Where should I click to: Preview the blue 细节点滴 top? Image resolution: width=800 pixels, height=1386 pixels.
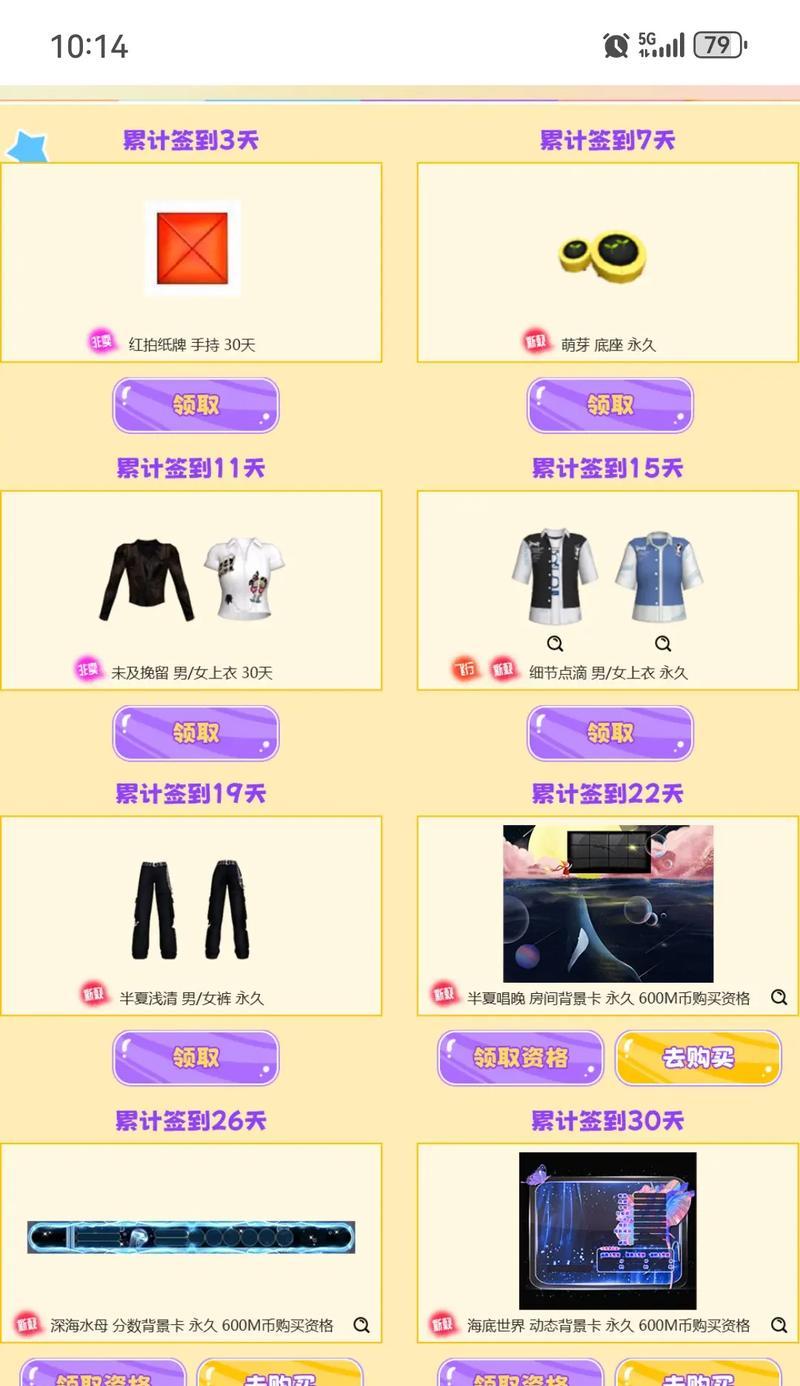662,644
